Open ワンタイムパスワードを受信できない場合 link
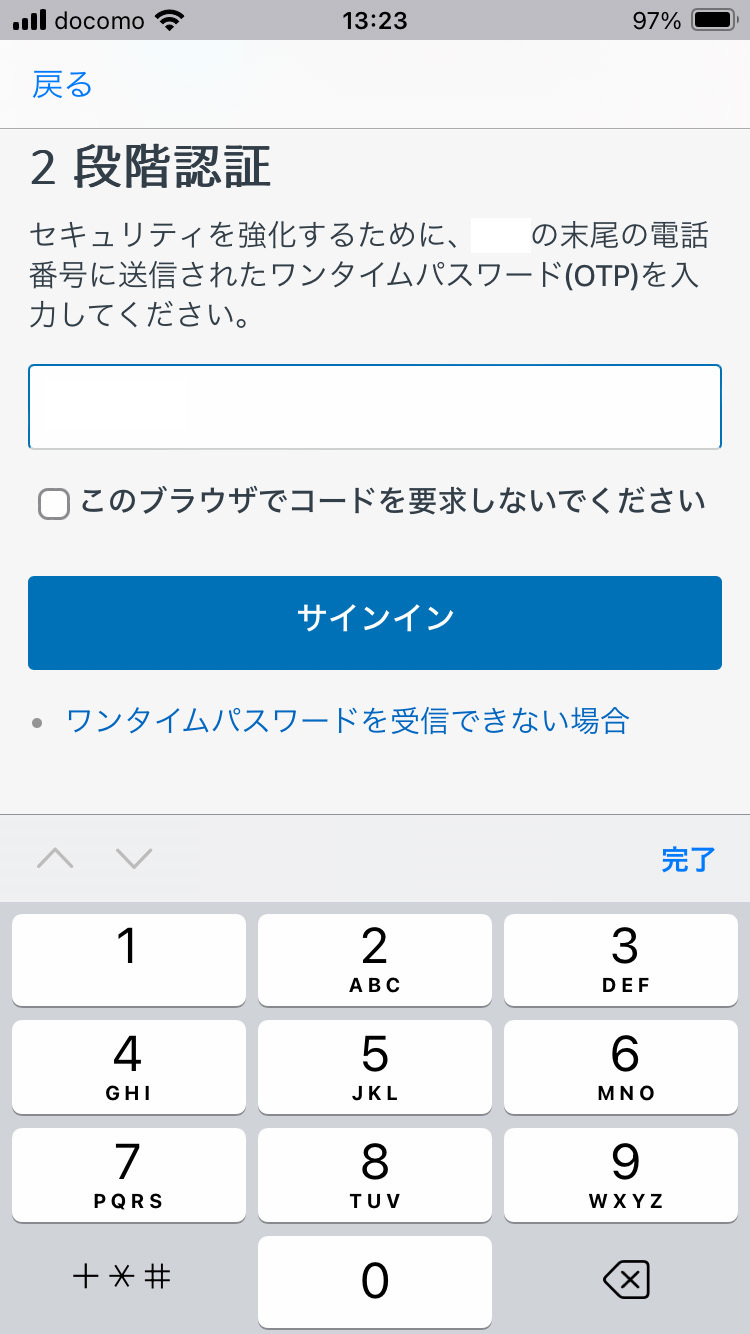The height and width of the screenshot is (1334, 750). coord(347,720)
